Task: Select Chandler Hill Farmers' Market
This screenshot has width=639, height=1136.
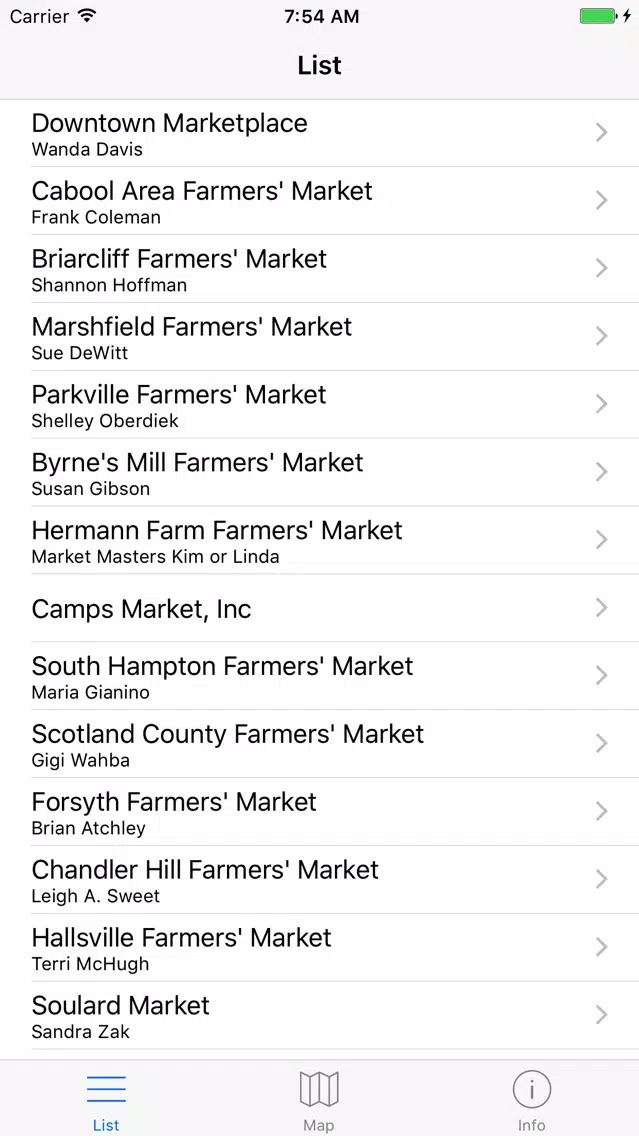Action: 320,880
